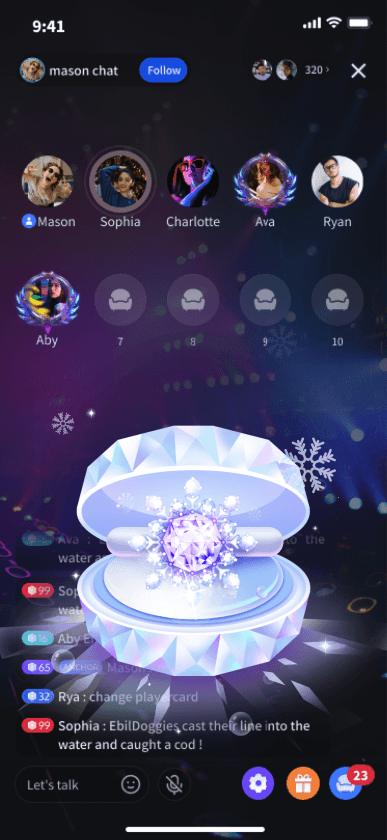Screen dimensions: 387x840
Task: View Sophia's seat profile
Action: coord(121,182)
